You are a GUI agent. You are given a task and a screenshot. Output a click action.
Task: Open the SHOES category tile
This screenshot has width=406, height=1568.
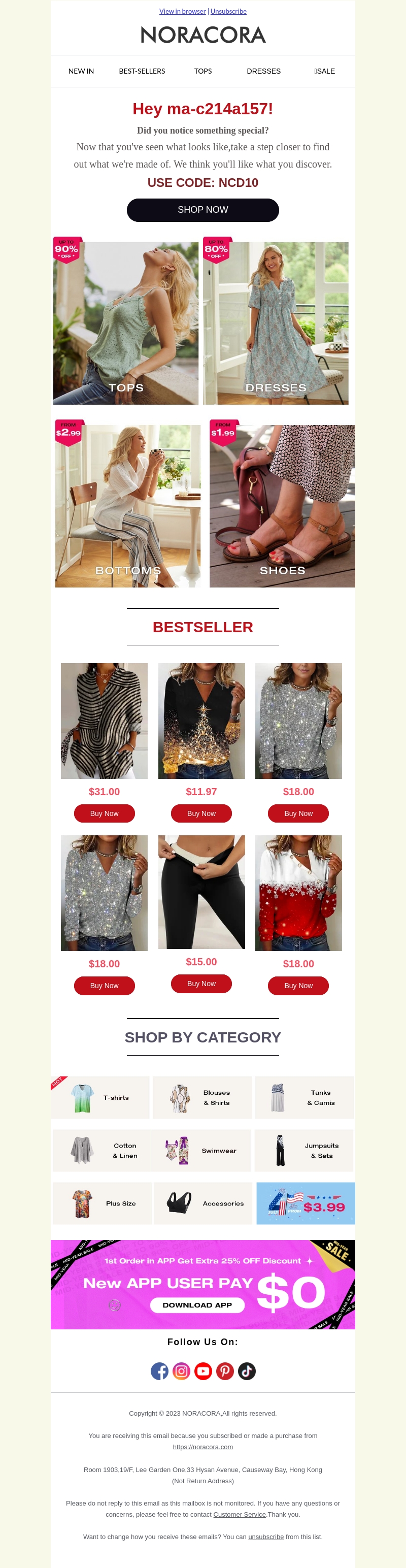coord(282,506)
